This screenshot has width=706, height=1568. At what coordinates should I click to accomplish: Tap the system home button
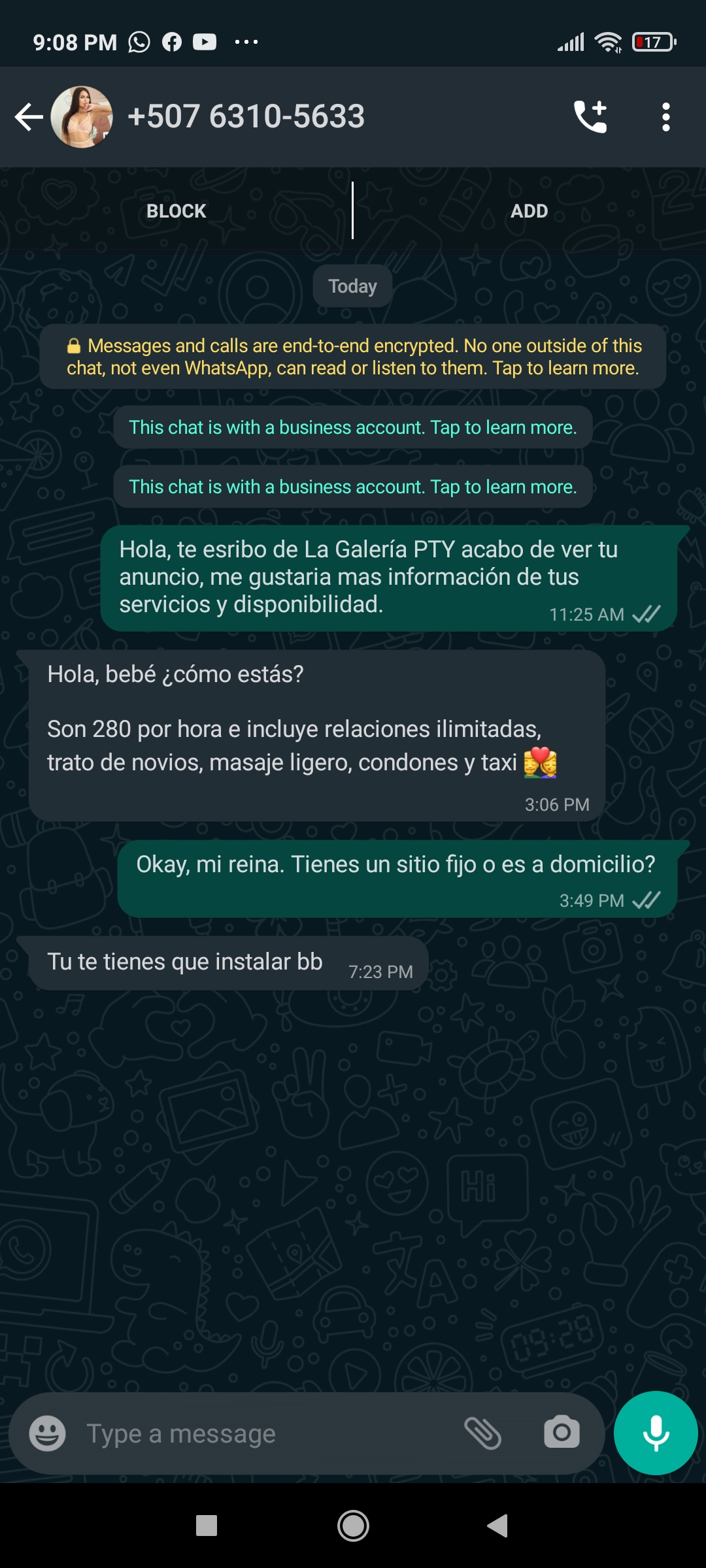(x=353, y=1526)
